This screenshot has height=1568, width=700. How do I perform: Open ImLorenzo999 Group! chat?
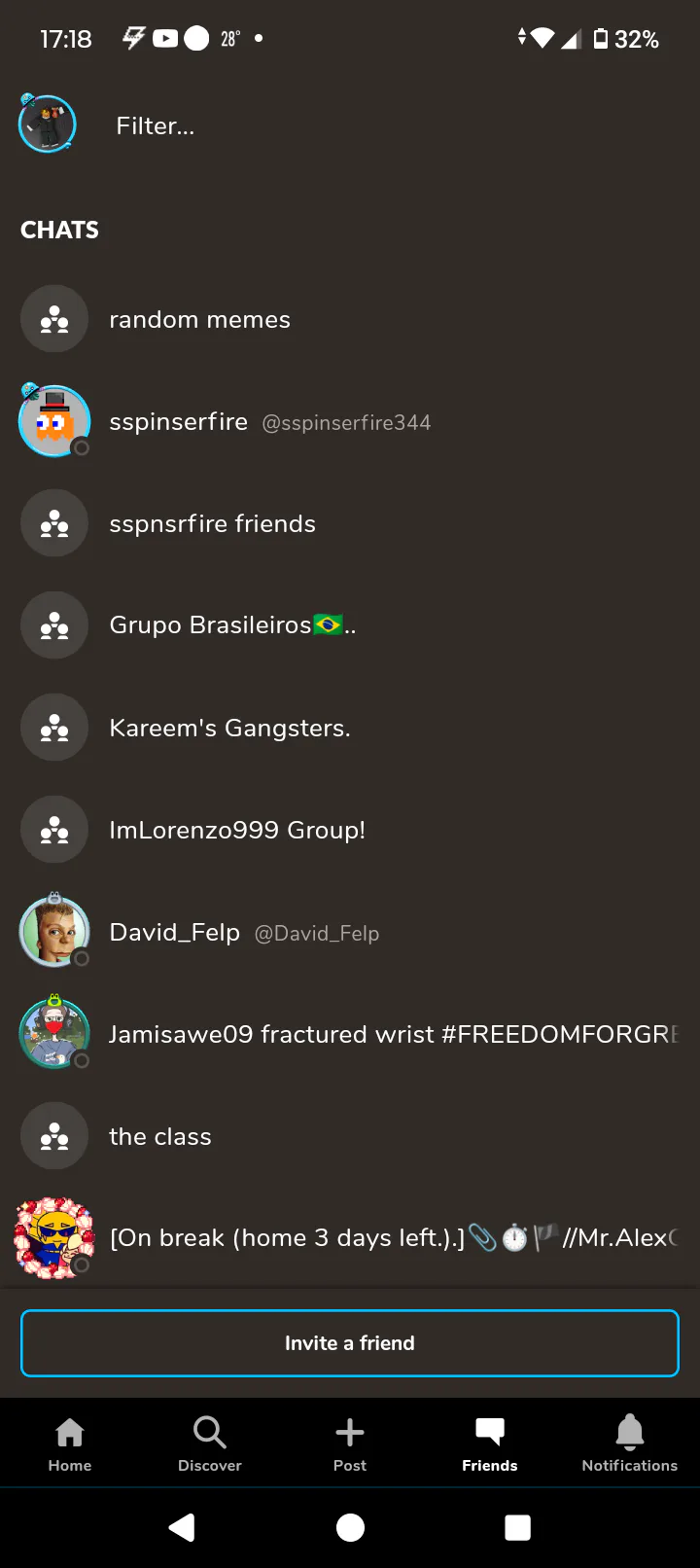[236, 830]
